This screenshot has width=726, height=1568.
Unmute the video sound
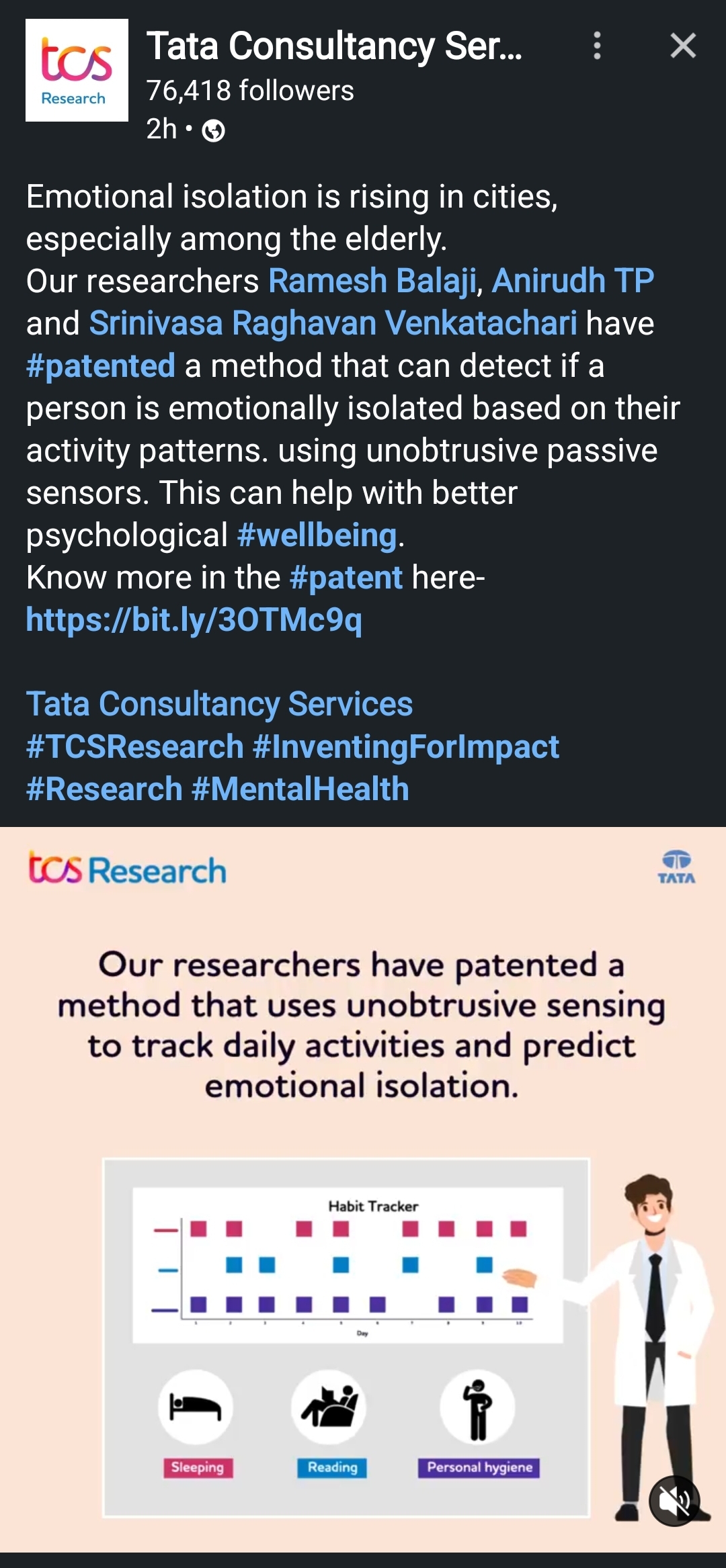coord(674,1500)
